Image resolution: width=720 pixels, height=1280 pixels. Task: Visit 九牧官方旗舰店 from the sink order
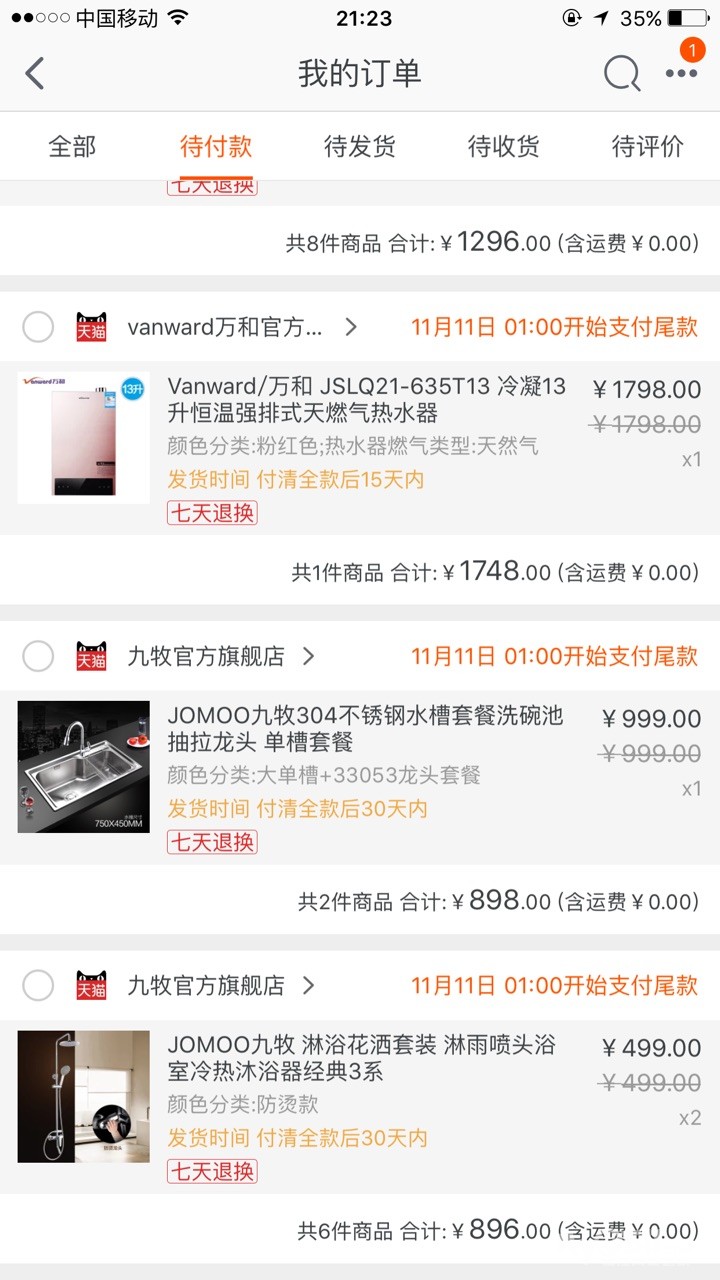[220, 656]
